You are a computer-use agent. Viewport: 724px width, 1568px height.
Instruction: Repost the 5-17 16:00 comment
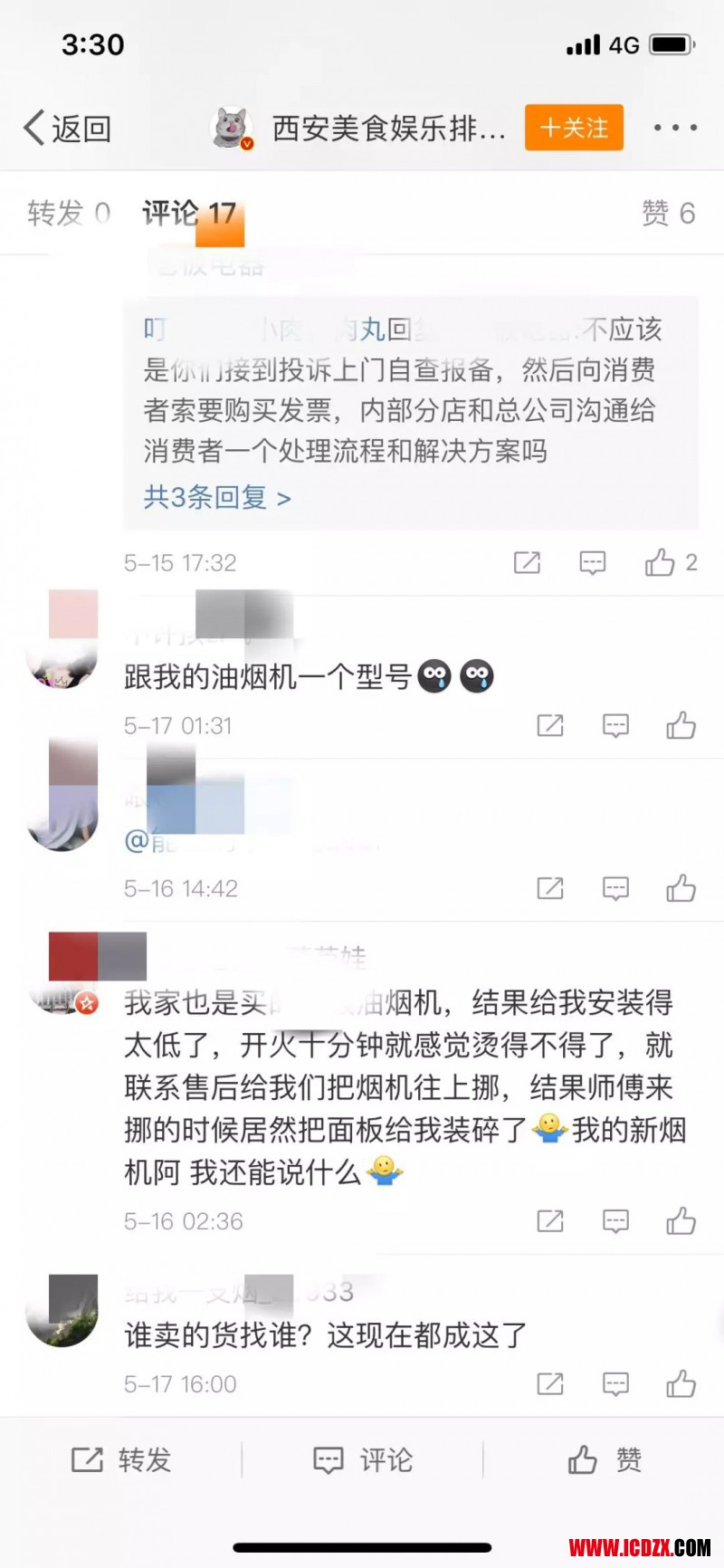coord(550,1384)
